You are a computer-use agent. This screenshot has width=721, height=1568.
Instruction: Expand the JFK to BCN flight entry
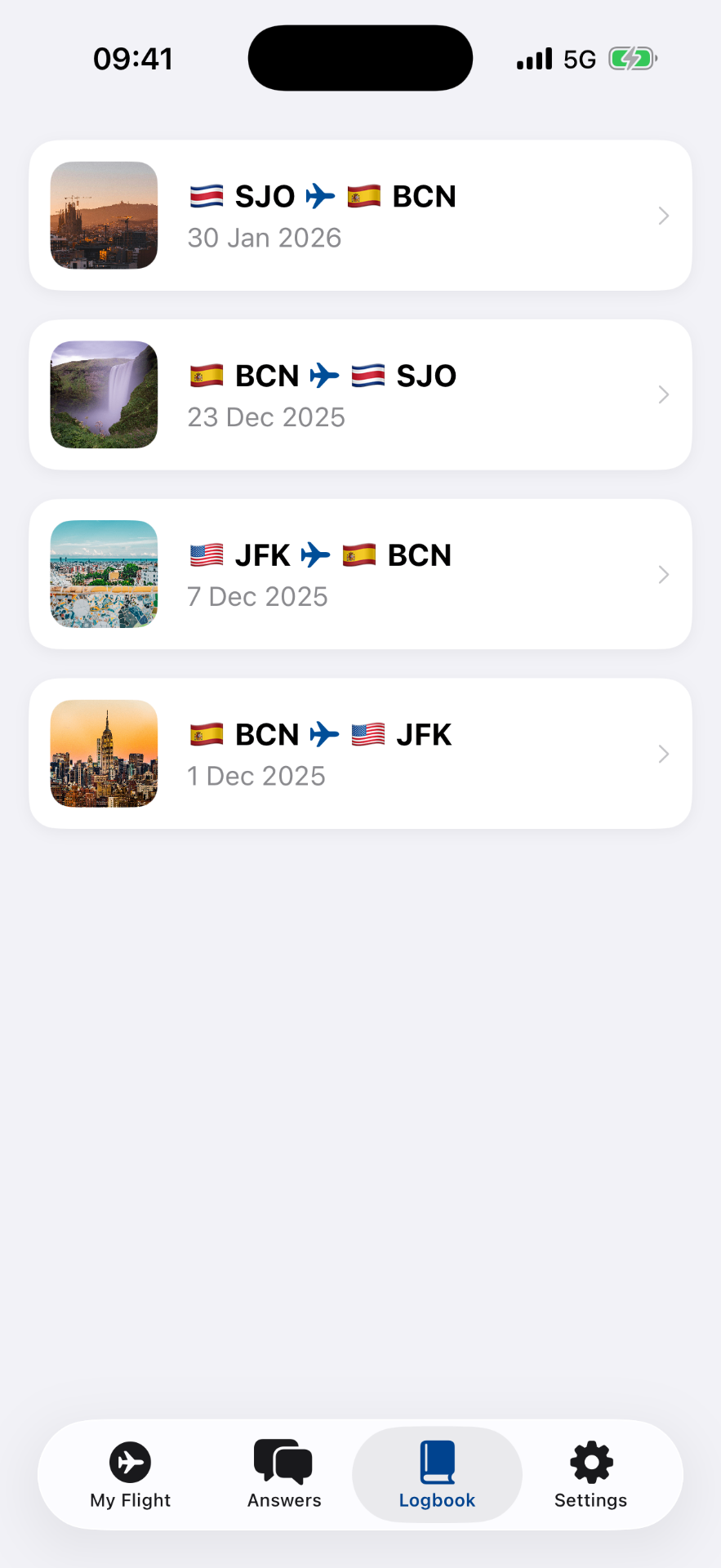click(x=663, y=574)
